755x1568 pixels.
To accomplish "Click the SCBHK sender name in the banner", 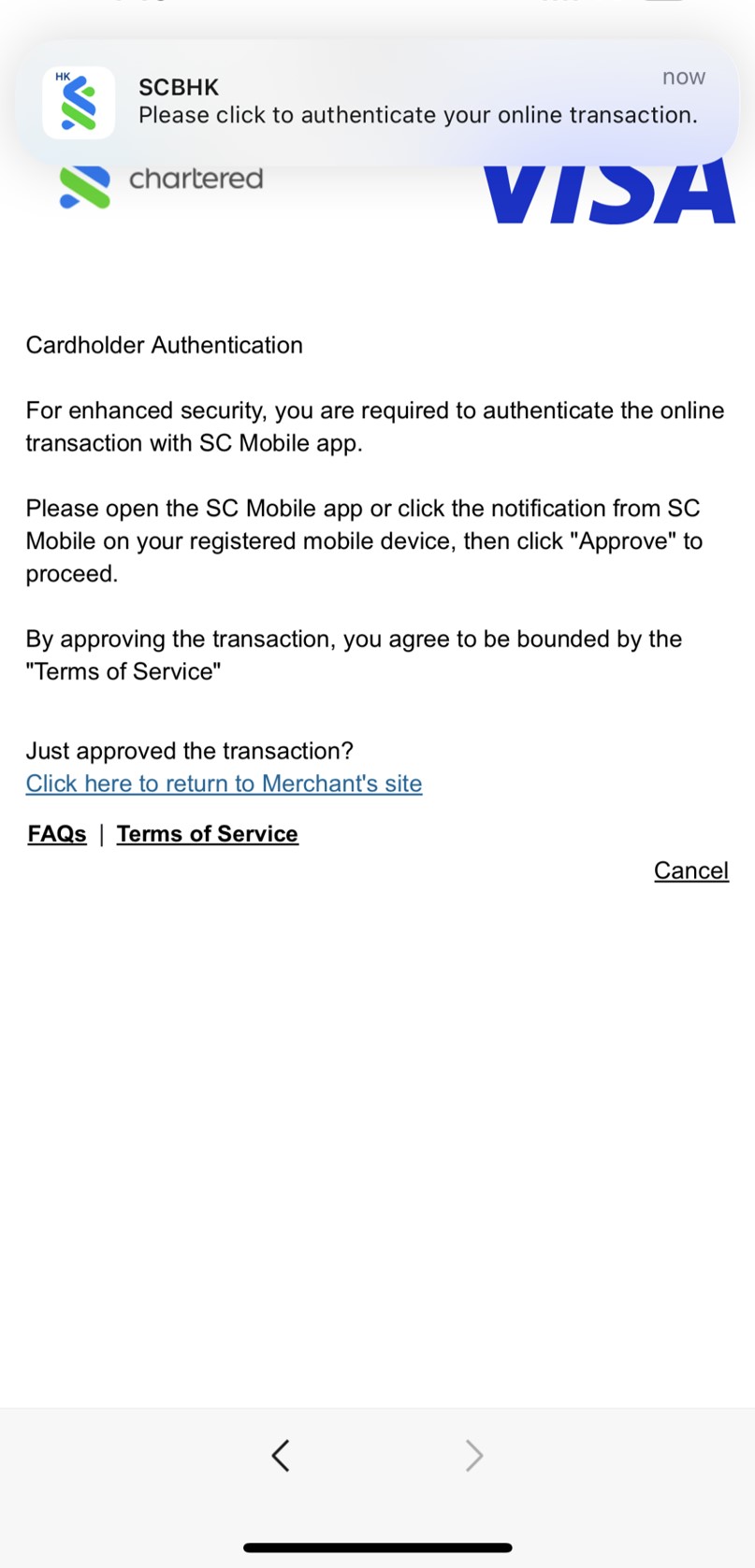I will click(180, 86).
